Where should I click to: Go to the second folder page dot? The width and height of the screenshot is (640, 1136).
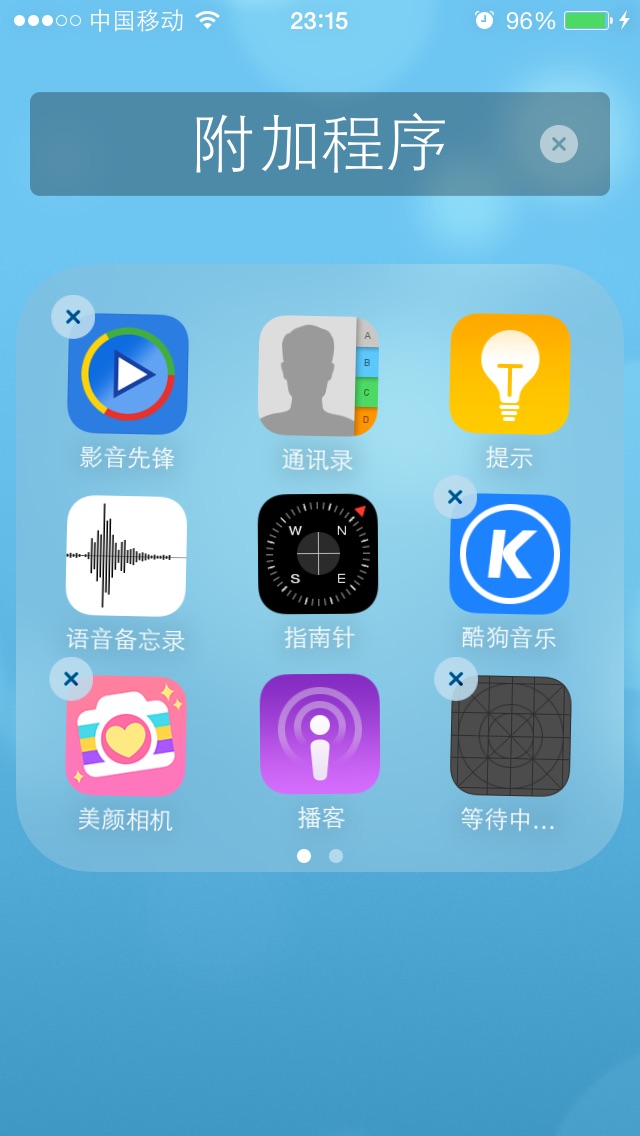336,856
